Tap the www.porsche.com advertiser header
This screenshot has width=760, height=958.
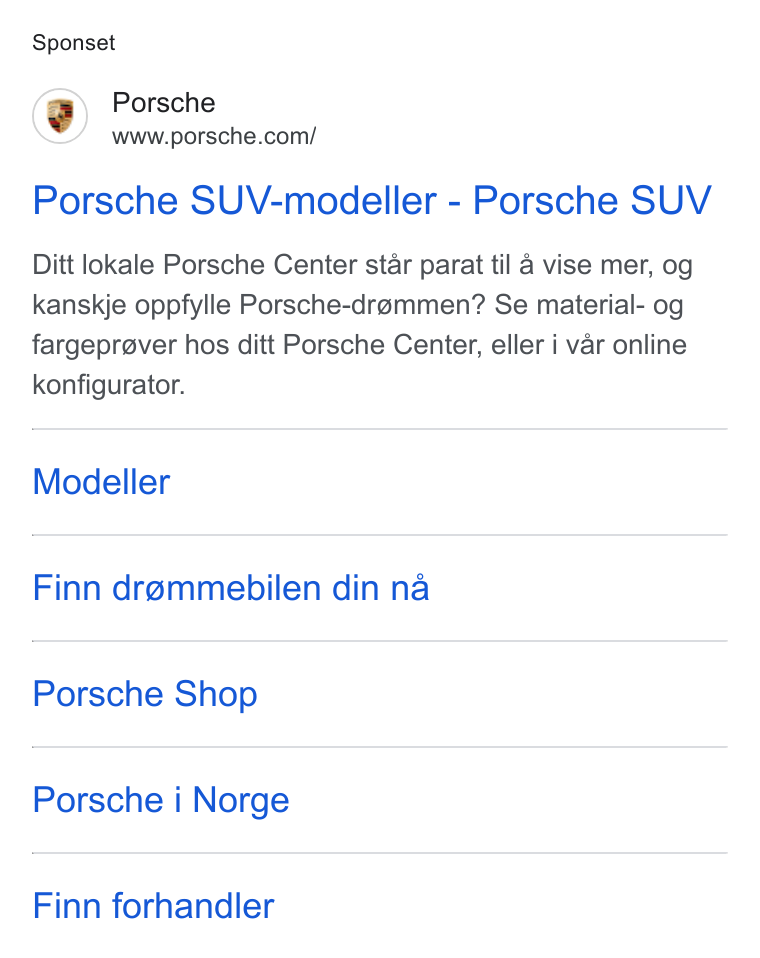(175, 117)
